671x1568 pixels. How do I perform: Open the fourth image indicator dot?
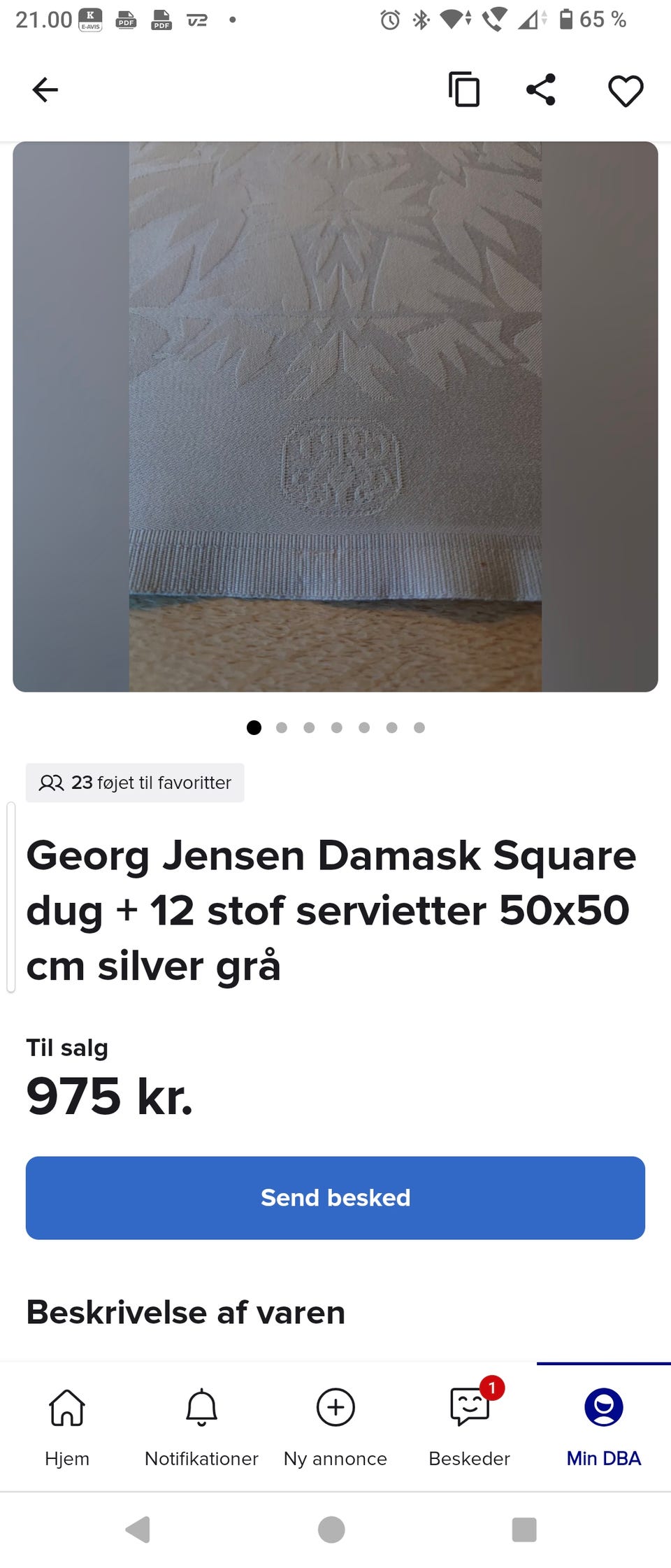coord(336,727)
